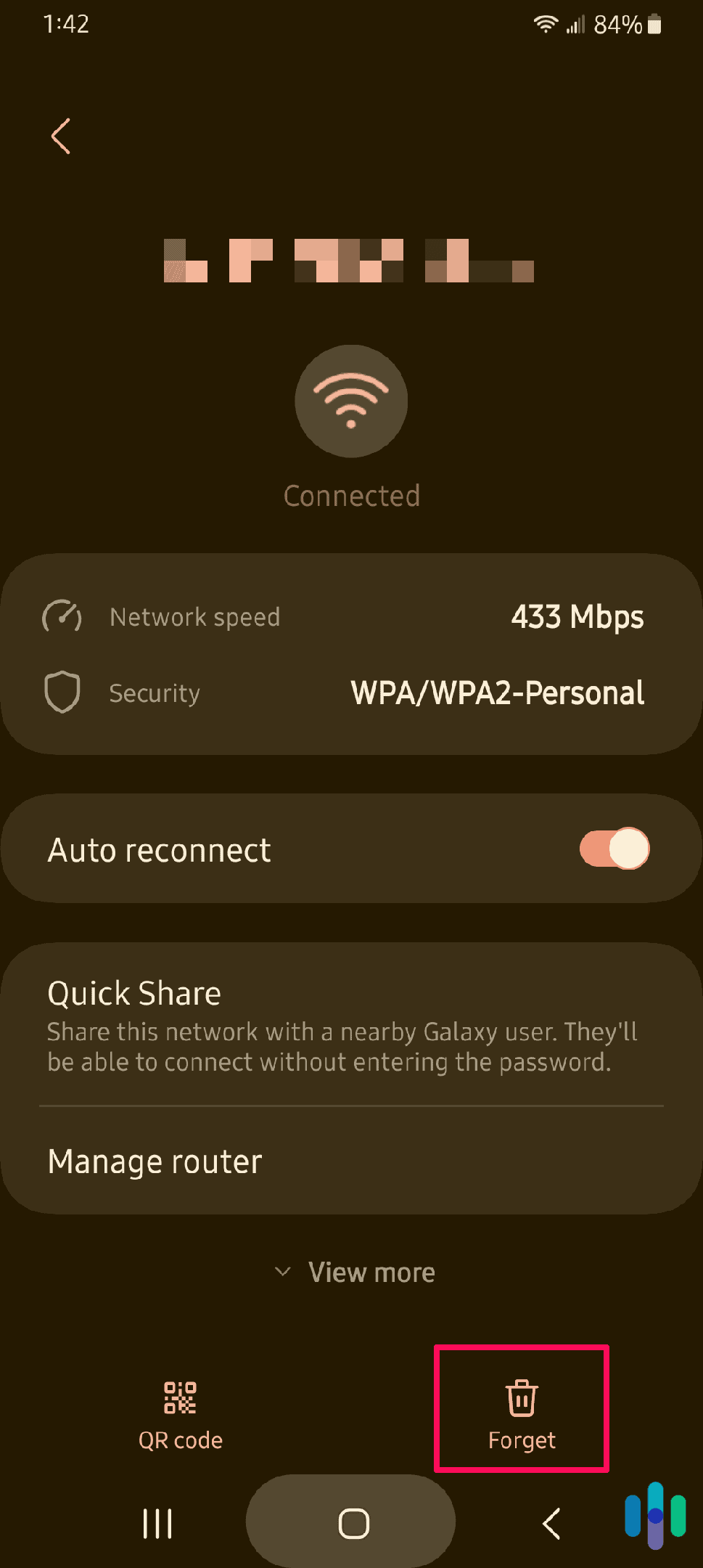
Task: Tap the Wi-Fi signal icon above Connected
Action: pyautogui.click(x=350, y=401)
